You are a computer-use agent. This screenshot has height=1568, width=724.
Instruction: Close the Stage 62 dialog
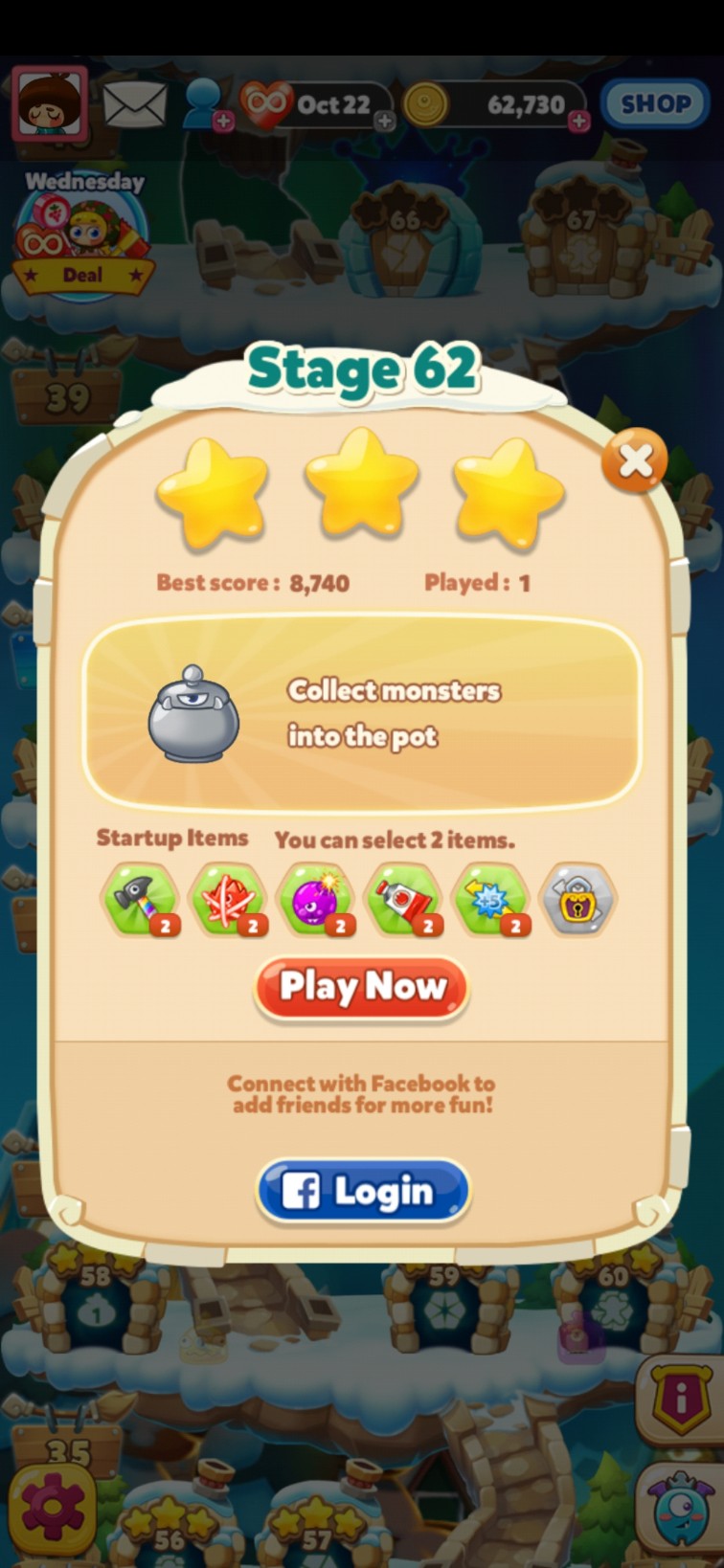point(634,462)
